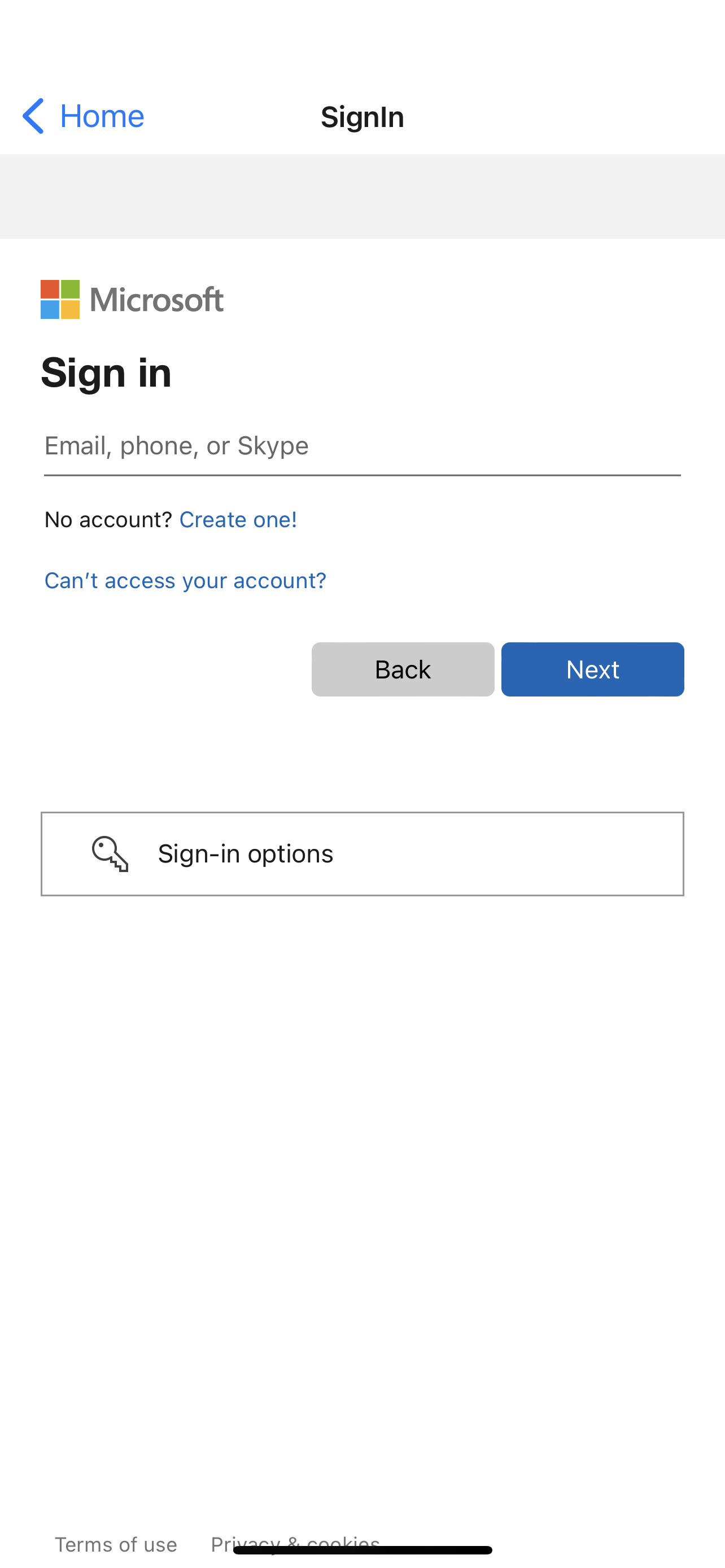The height and width of the screenshot is (1568, 725).
Task: Click the Microsoft wordmark next to the logo
Action: pyautogui.click(x=156, y=300)
